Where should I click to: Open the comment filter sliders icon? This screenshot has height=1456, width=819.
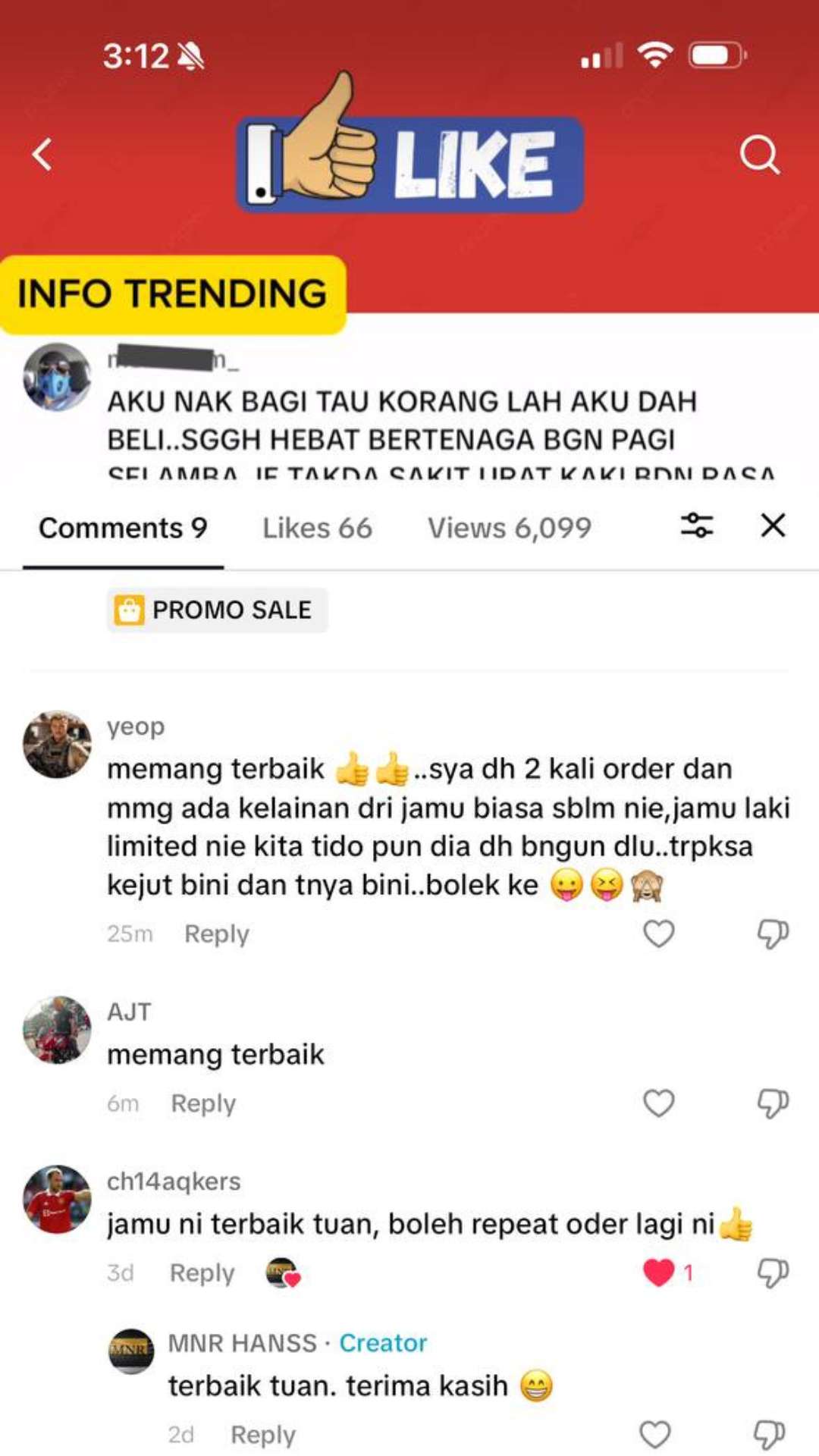697,525
